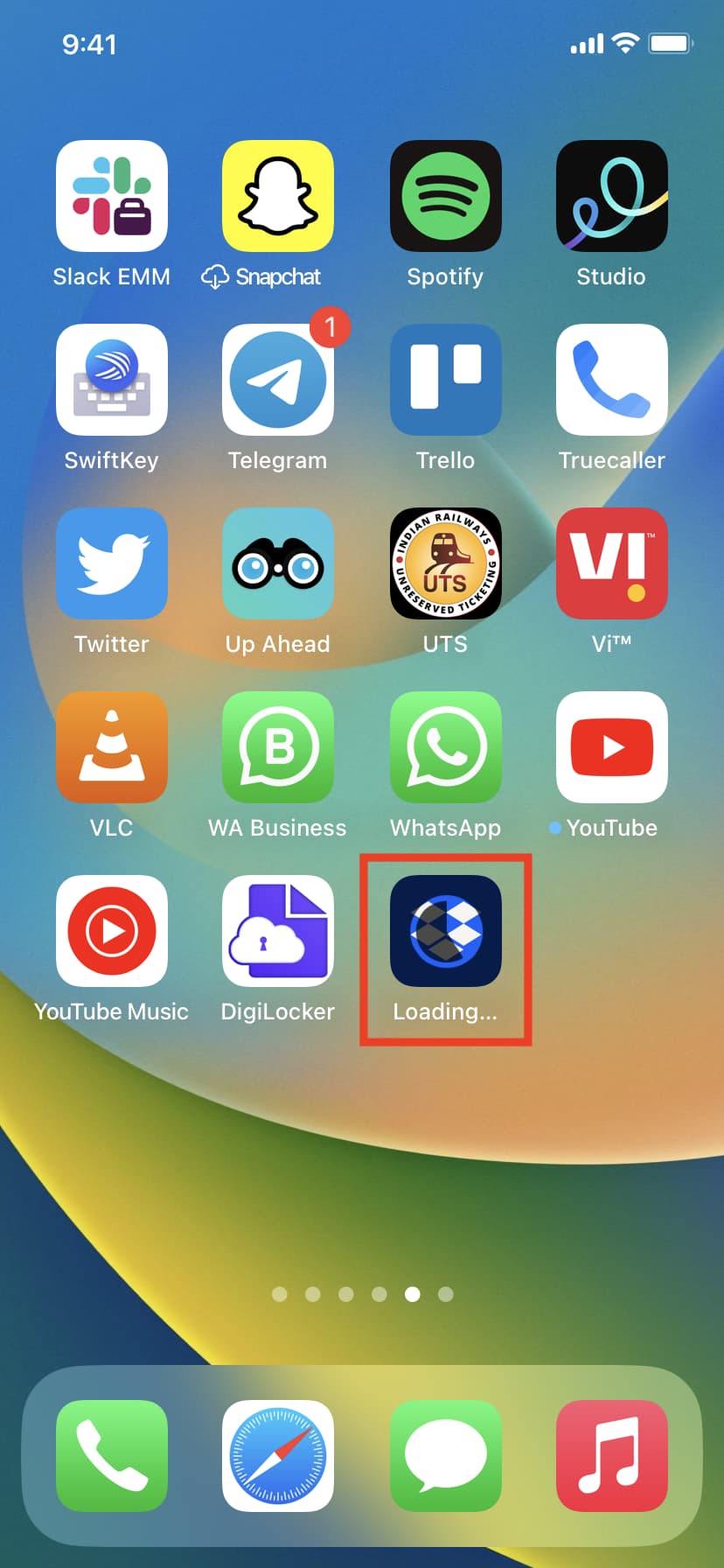
Task: Launch YouTube Music
Action: point(112,931)
